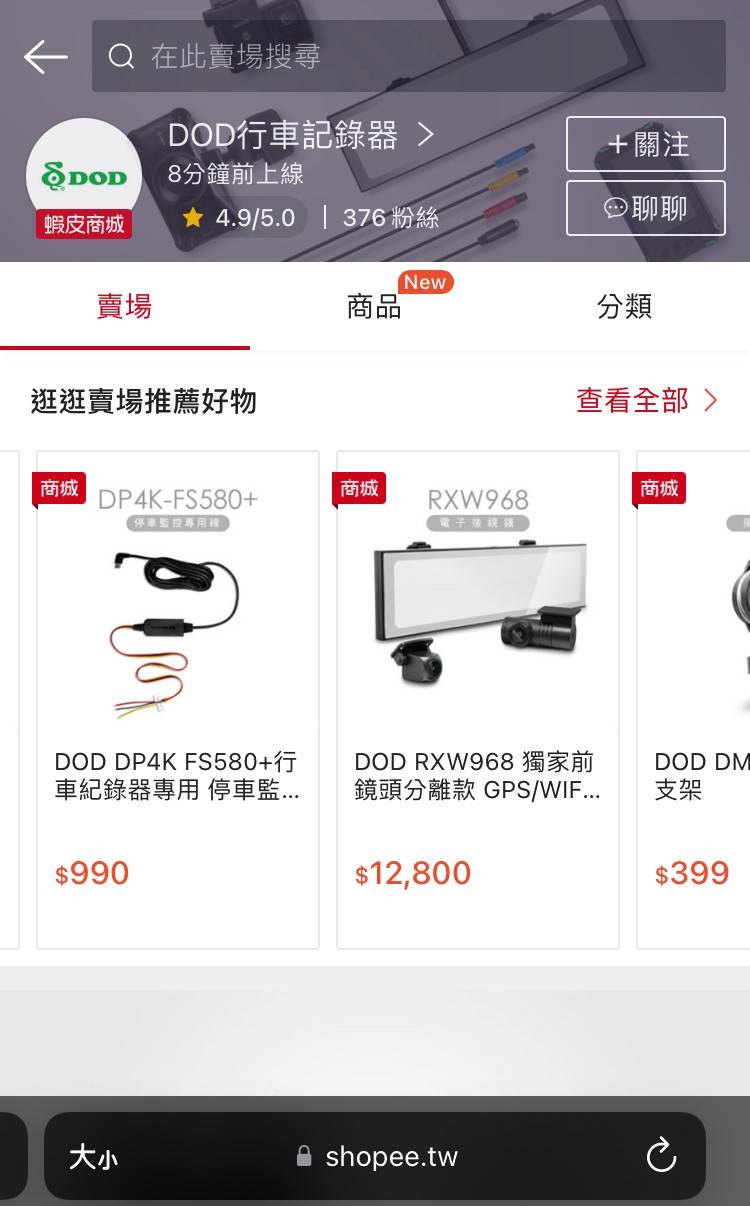Viewport: 750px width, 1206px height.
Task: Follow the shop with 關注 button
Action: point(645,145)
